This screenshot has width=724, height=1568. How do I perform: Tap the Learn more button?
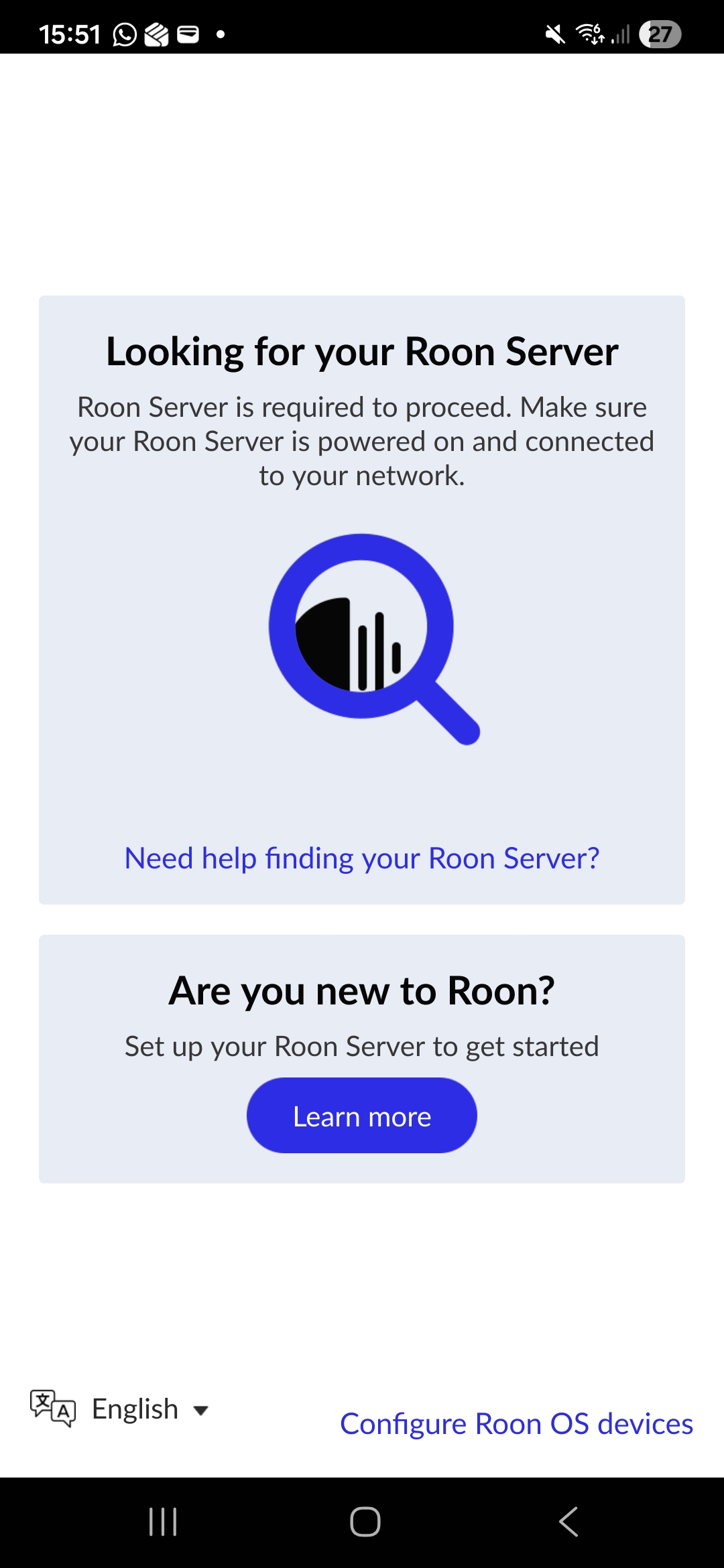(x=362, y=1116)
